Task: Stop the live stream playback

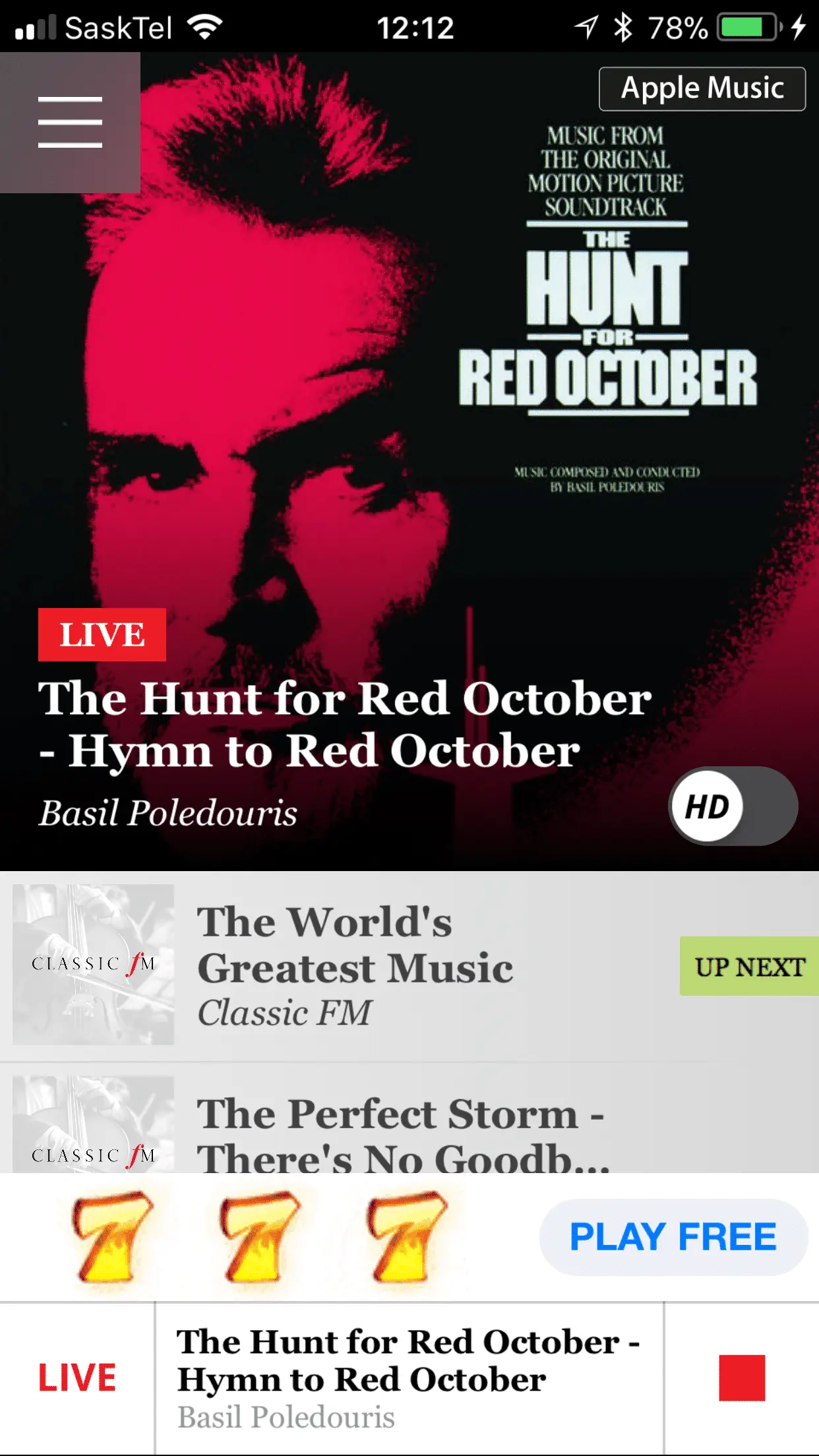Action: tap(741, 1378)
